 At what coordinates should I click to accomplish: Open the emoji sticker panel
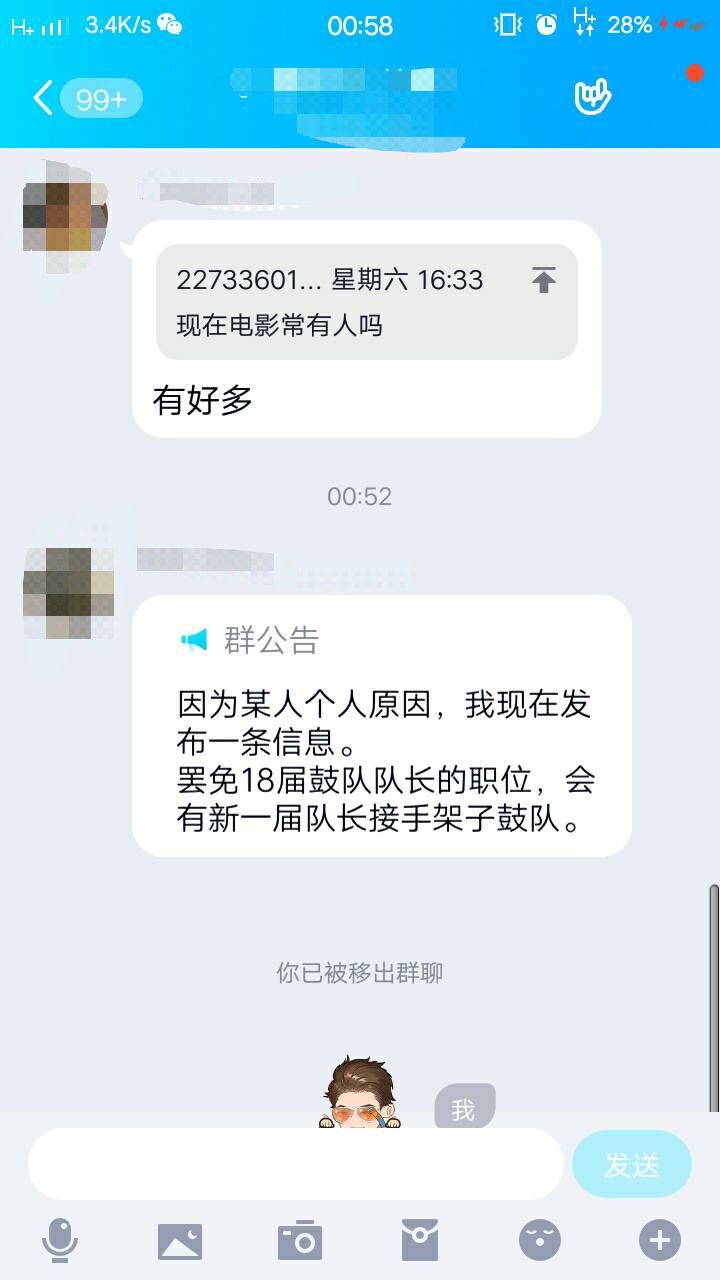(x=540, y=1241)
